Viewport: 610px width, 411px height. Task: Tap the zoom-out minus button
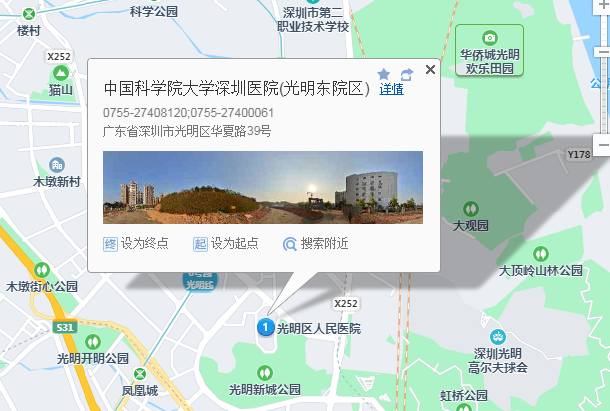(602, 146)
